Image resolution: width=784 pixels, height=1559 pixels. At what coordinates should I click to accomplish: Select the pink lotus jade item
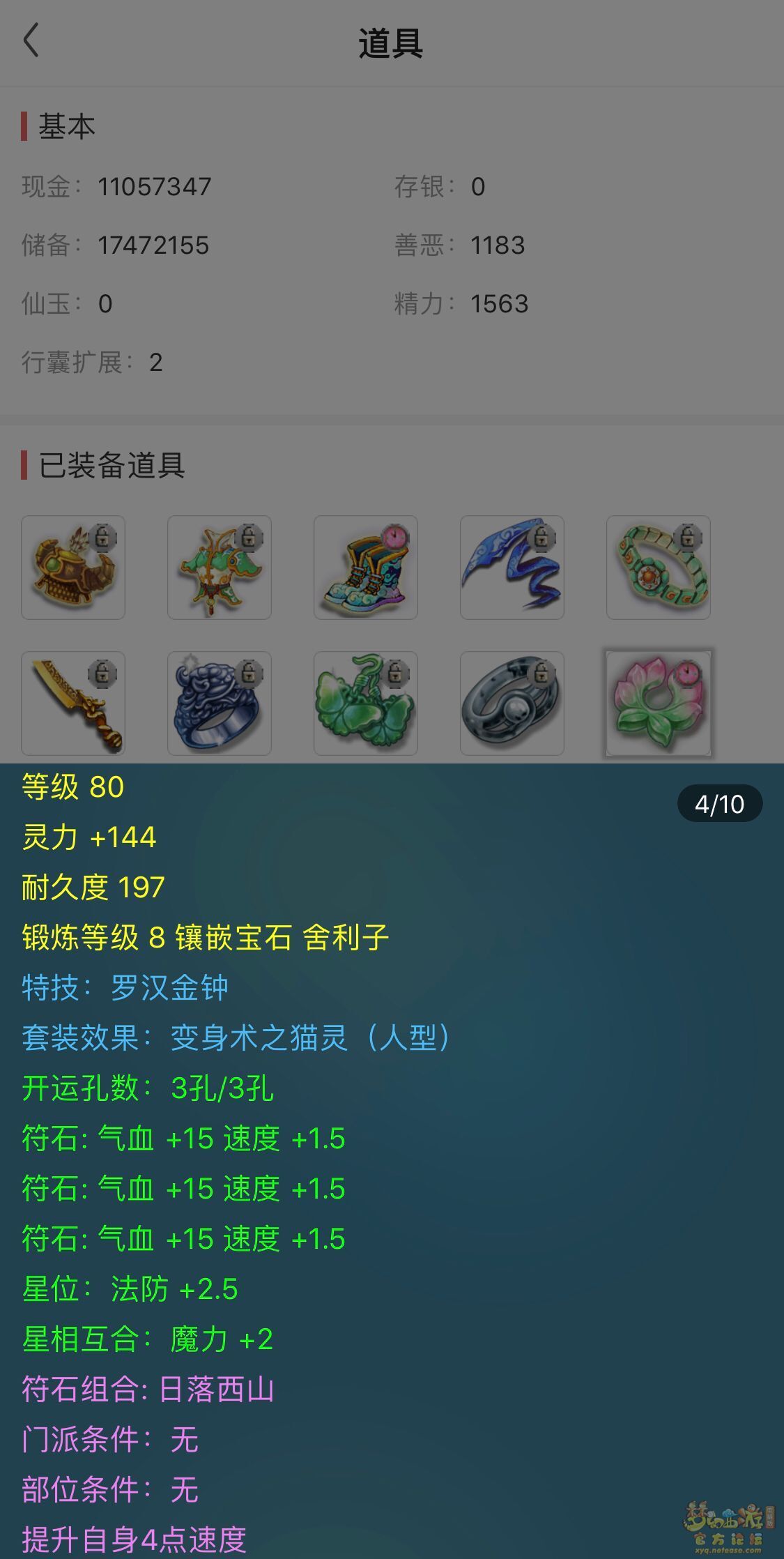pos(659,704)
